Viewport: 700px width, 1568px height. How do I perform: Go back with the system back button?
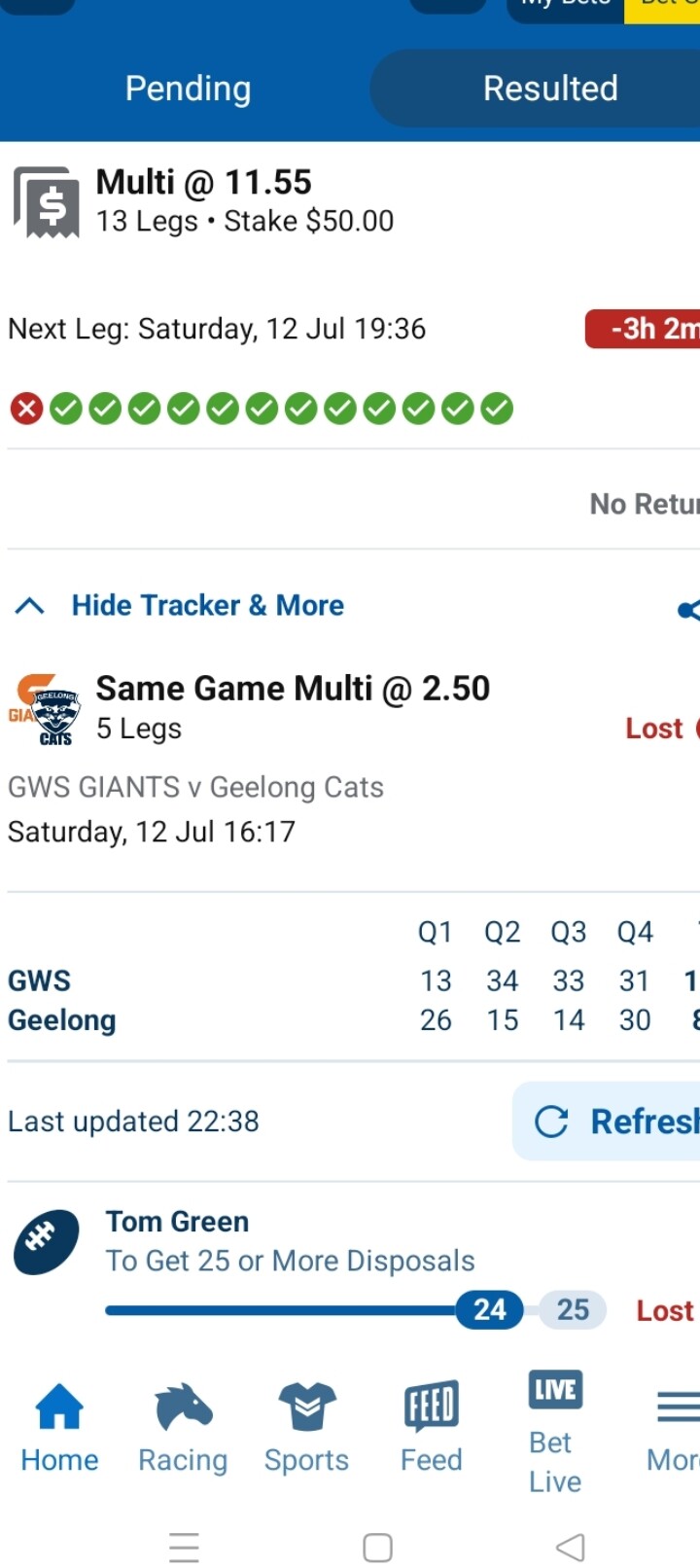click(x=571, y=1547)
